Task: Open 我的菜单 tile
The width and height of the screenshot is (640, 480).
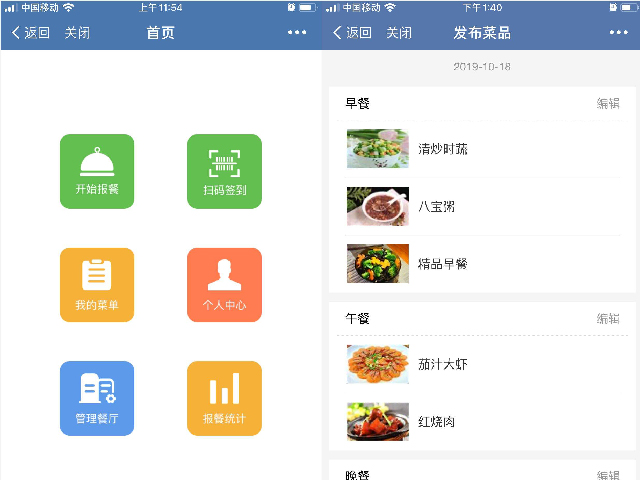Action: (97, 285)
